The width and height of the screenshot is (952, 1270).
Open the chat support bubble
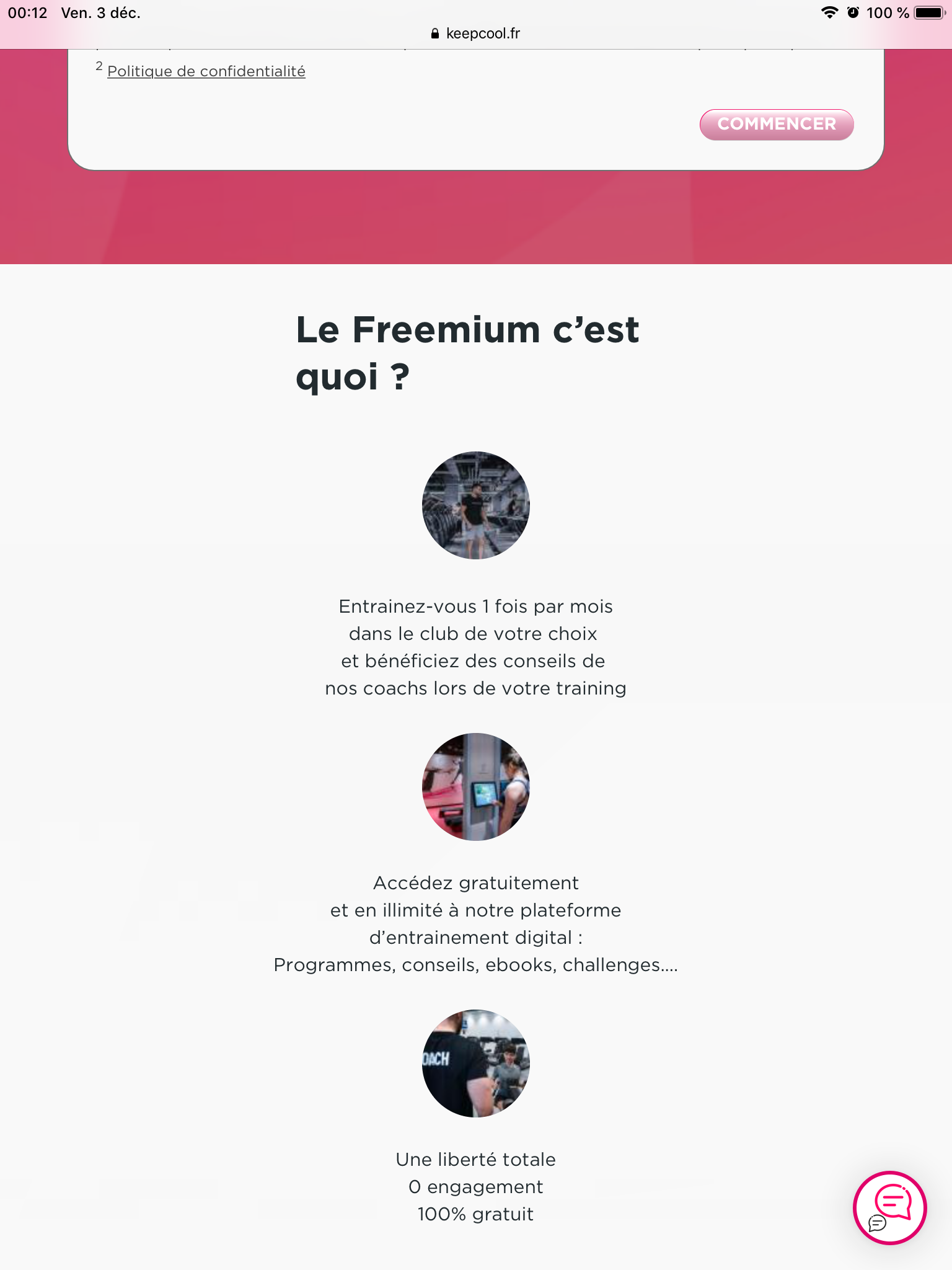(x=889, y=1207)
